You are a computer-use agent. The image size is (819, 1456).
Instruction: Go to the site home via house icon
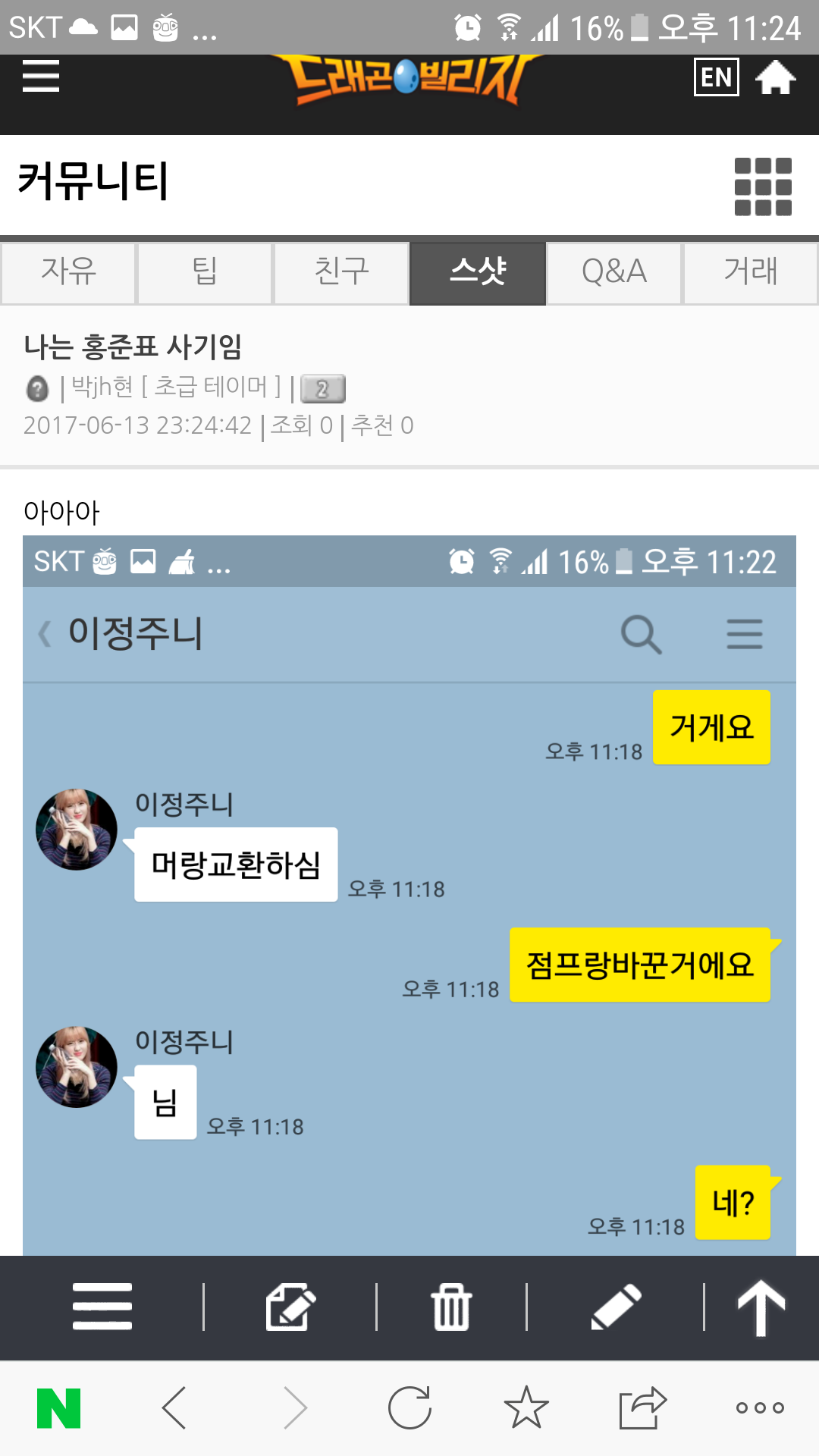(x=775, y=77)
